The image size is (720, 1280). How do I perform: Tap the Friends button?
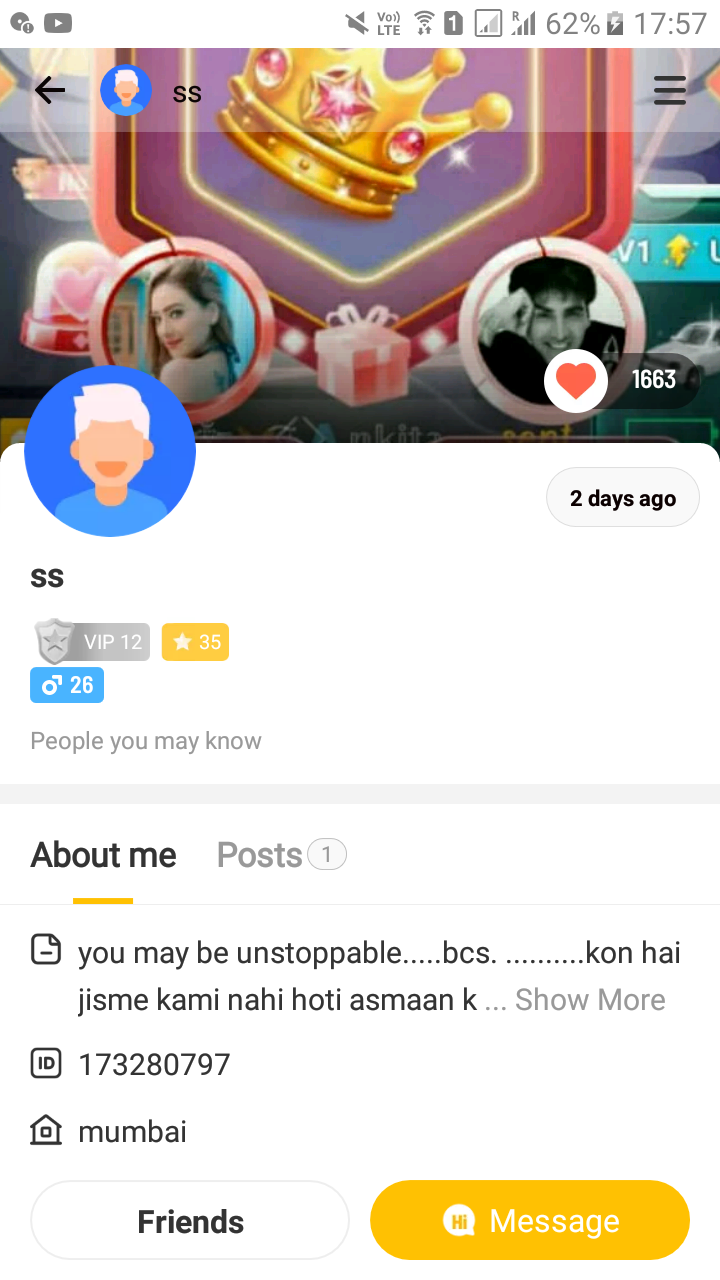tap(190, 1221)
